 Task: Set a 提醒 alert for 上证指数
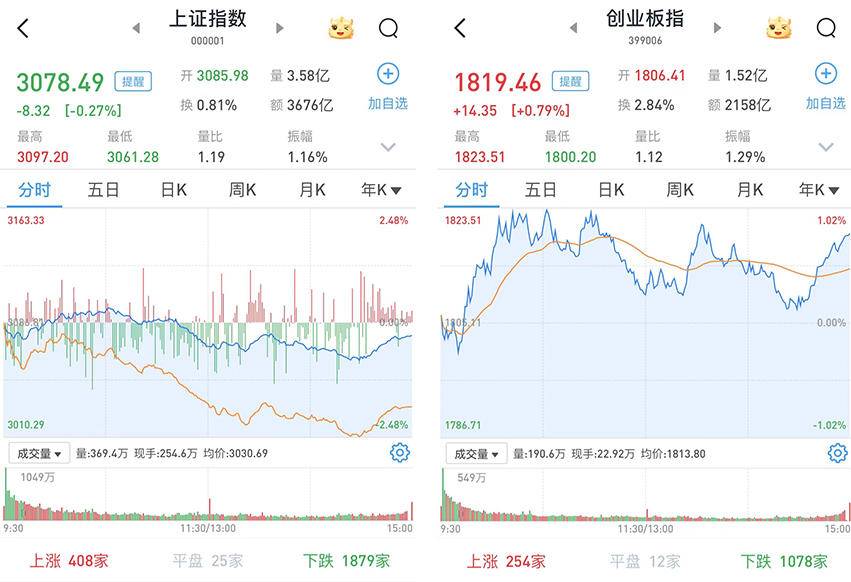(132, 81)
